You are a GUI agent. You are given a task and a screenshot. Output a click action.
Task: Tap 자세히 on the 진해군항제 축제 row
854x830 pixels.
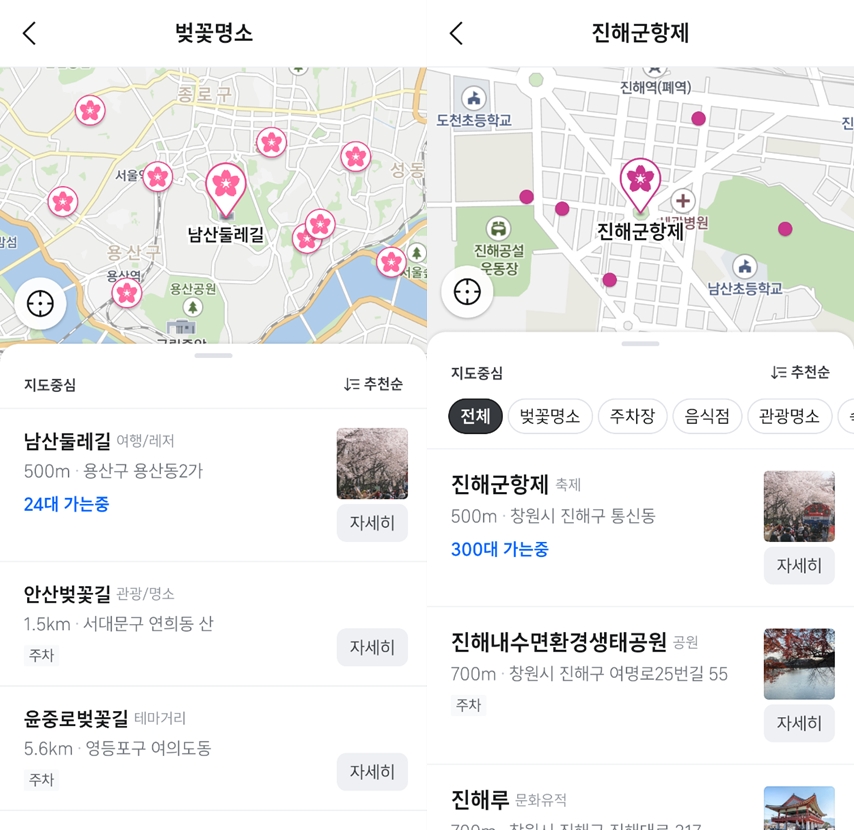(799, 565)
